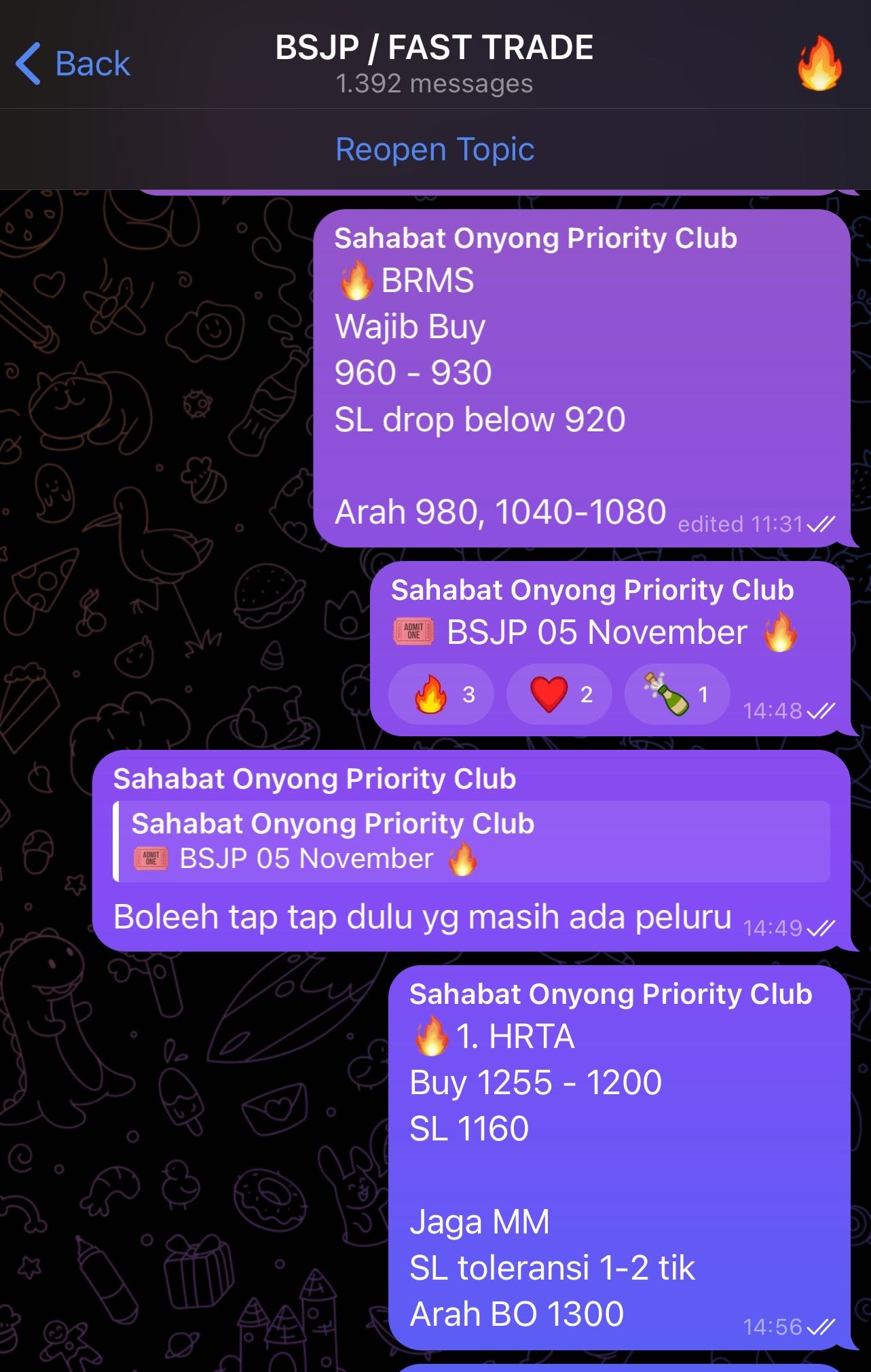Select the Reopen Topic bar
Screen dimensions: 871x1372
[x=435, y=149]
